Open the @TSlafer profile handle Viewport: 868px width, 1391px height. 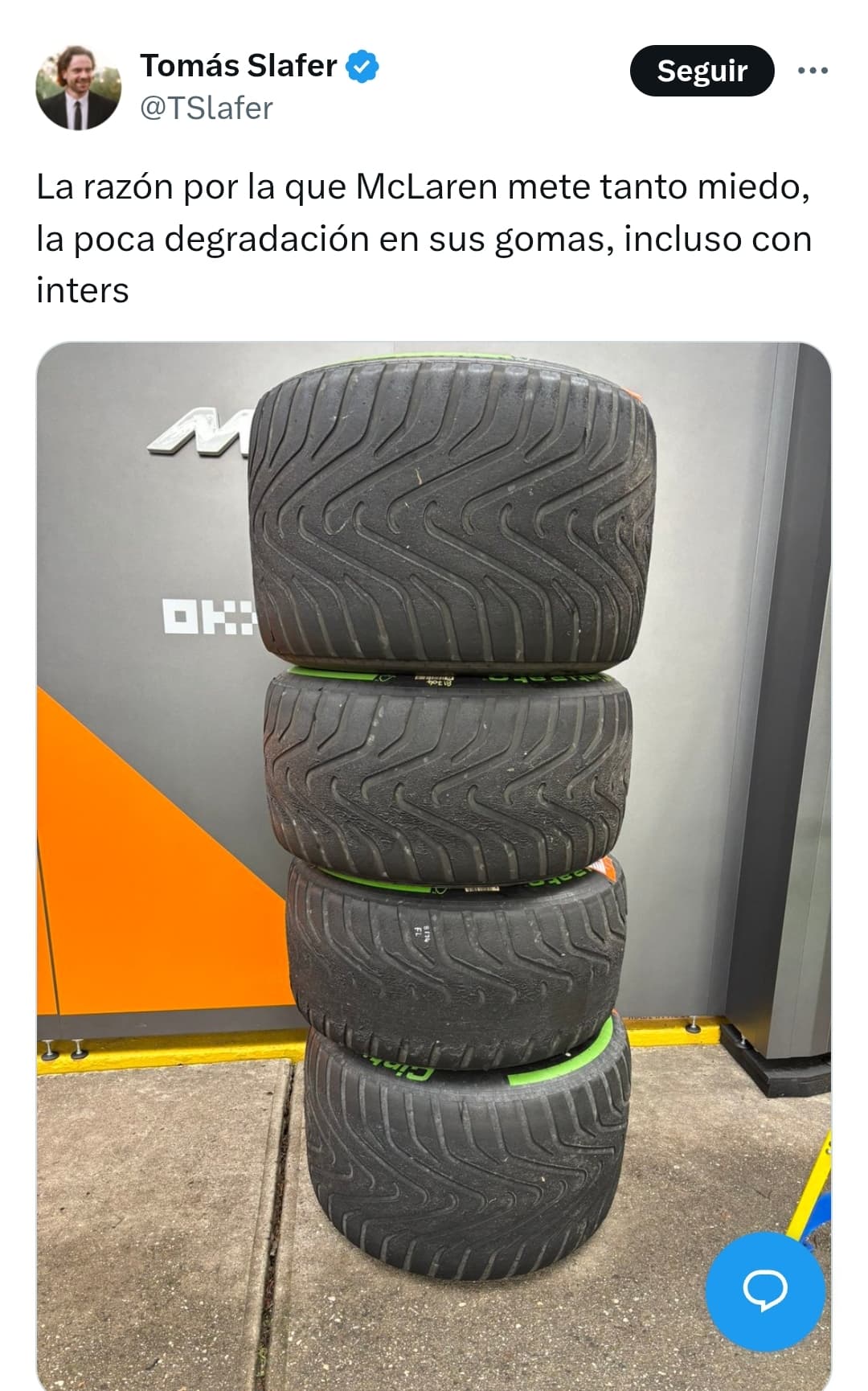pos(207,108)
